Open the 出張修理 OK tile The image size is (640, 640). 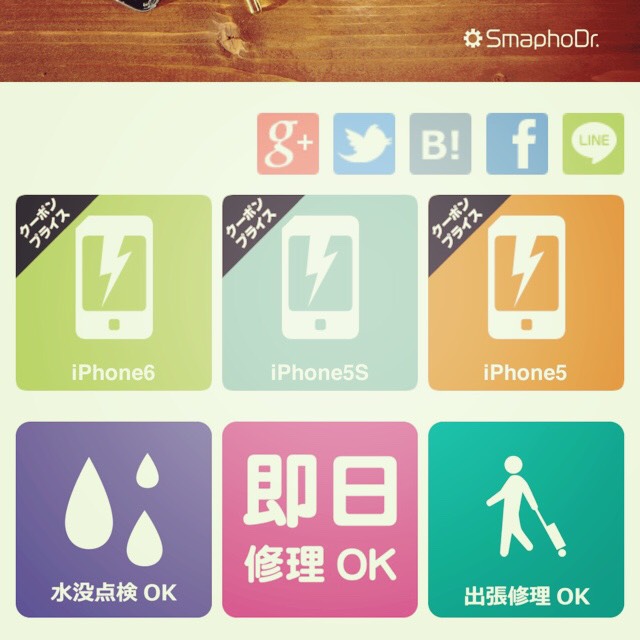(526, 520)
